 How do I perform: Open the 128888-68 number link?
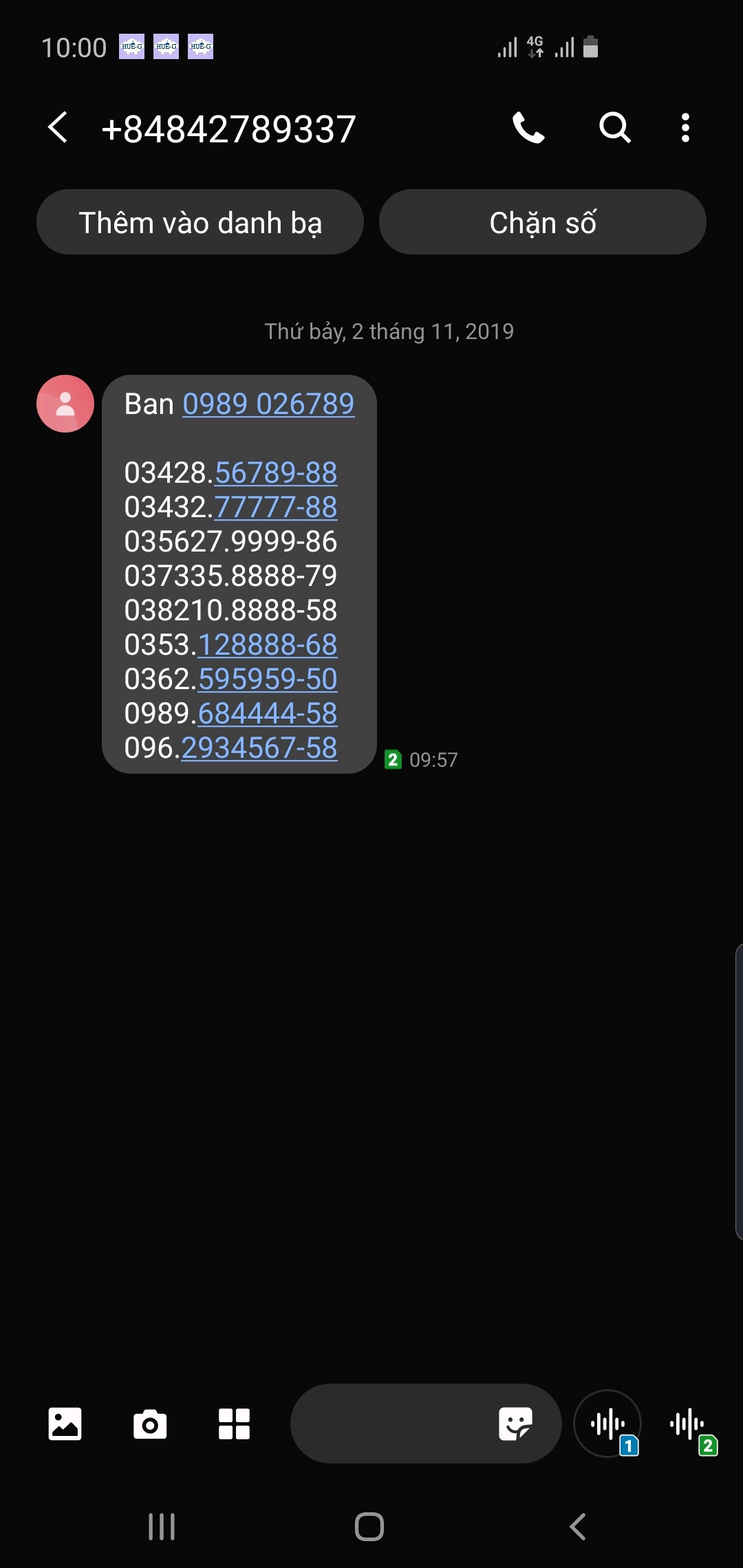tap(268, 645)
